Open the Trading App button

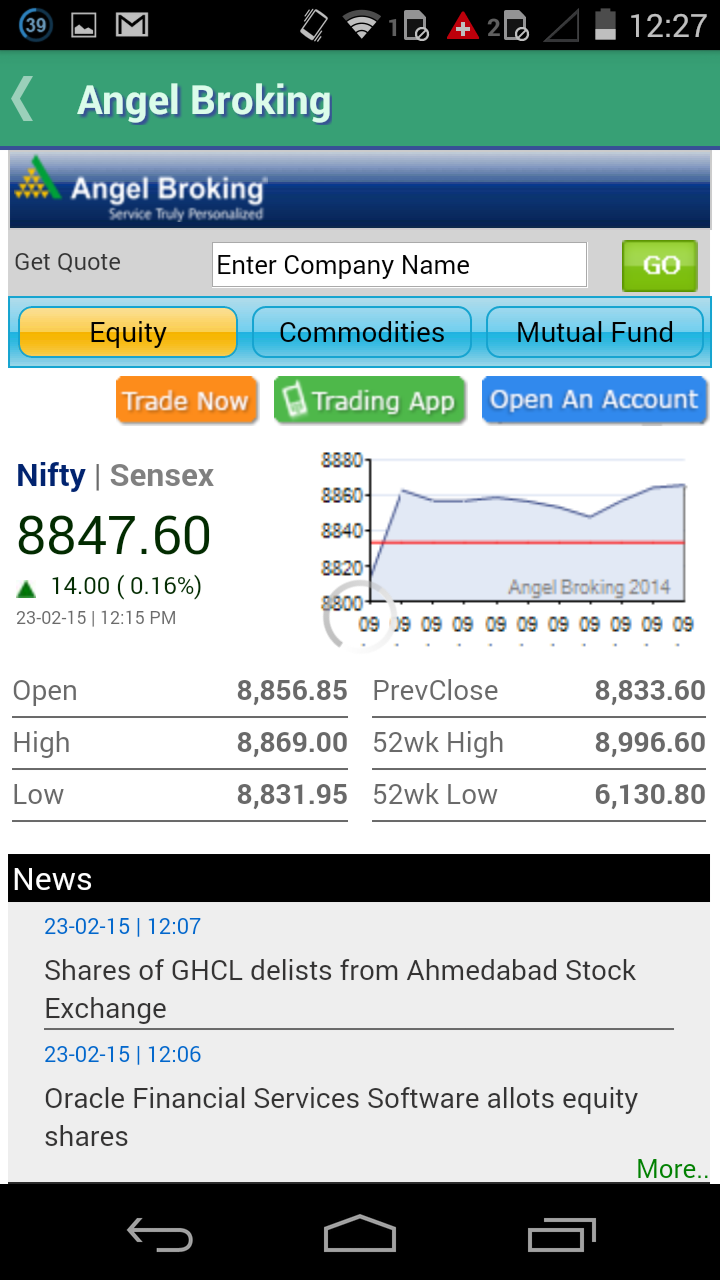pyautogui.click(x=370, y=401)
